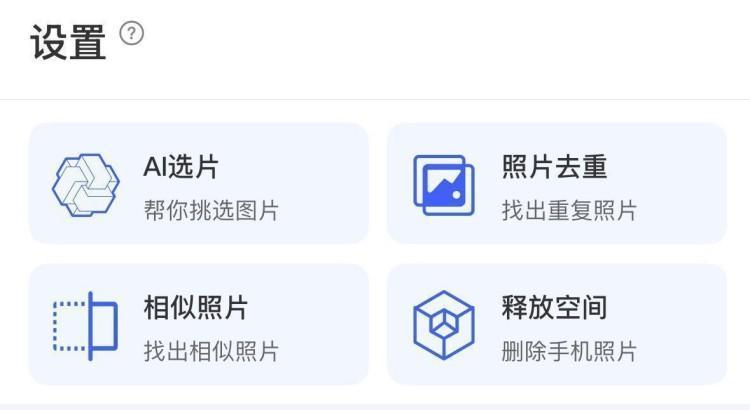Open 照片去重 to find duplicate photos
The image size is (750, 410).
[x=556, y=184]
